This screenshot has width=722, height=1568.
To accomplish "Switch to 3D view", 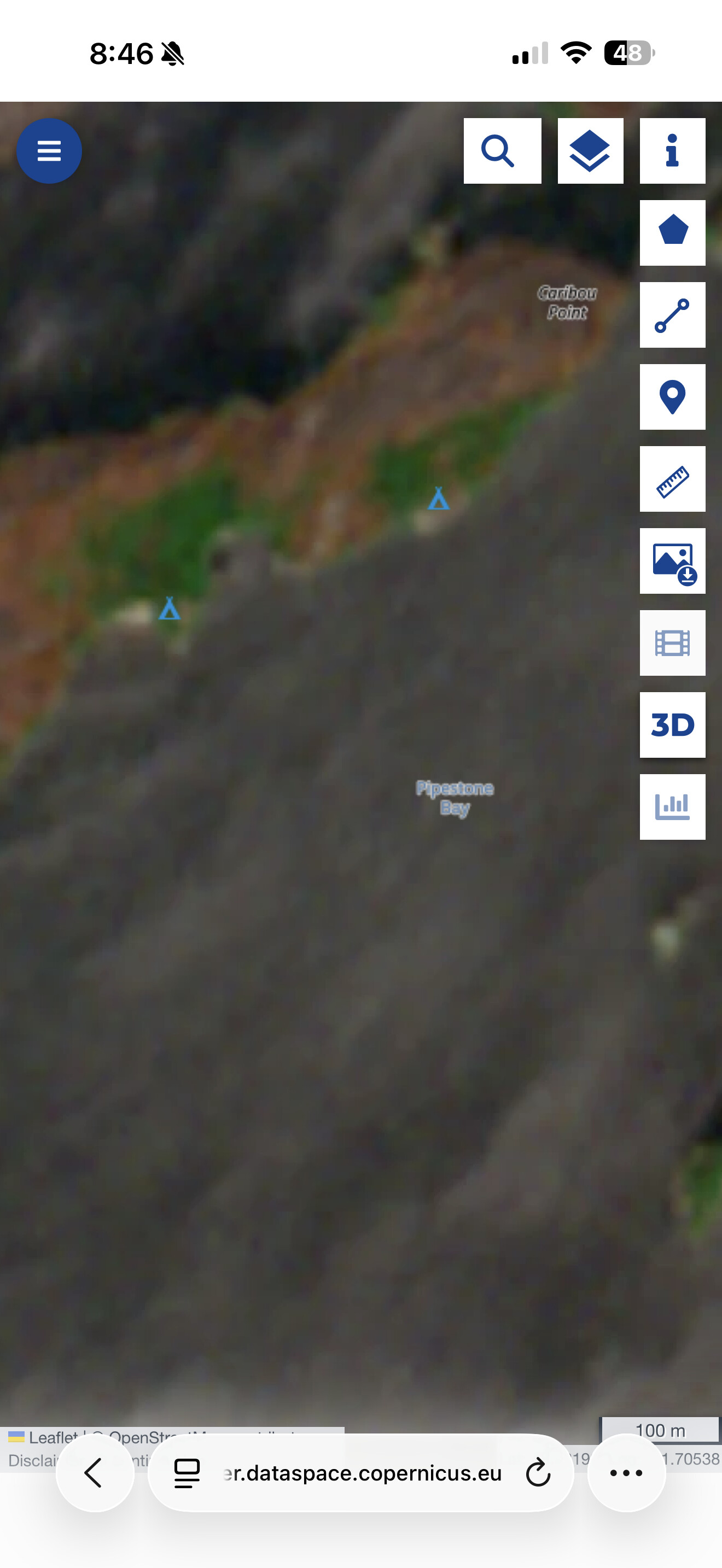I will (x=673, y=725).
